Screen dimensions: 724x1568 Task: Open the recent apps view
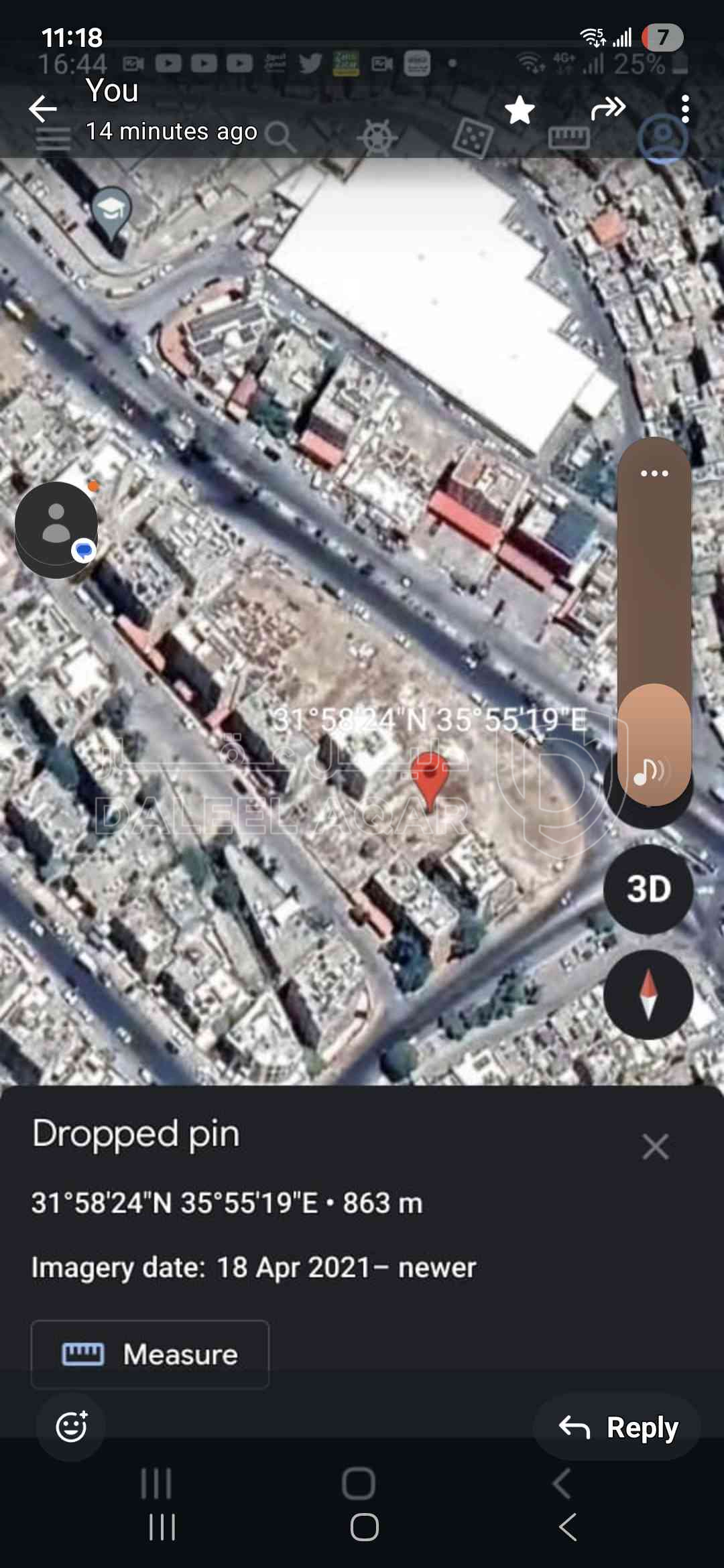[162, 1527]
